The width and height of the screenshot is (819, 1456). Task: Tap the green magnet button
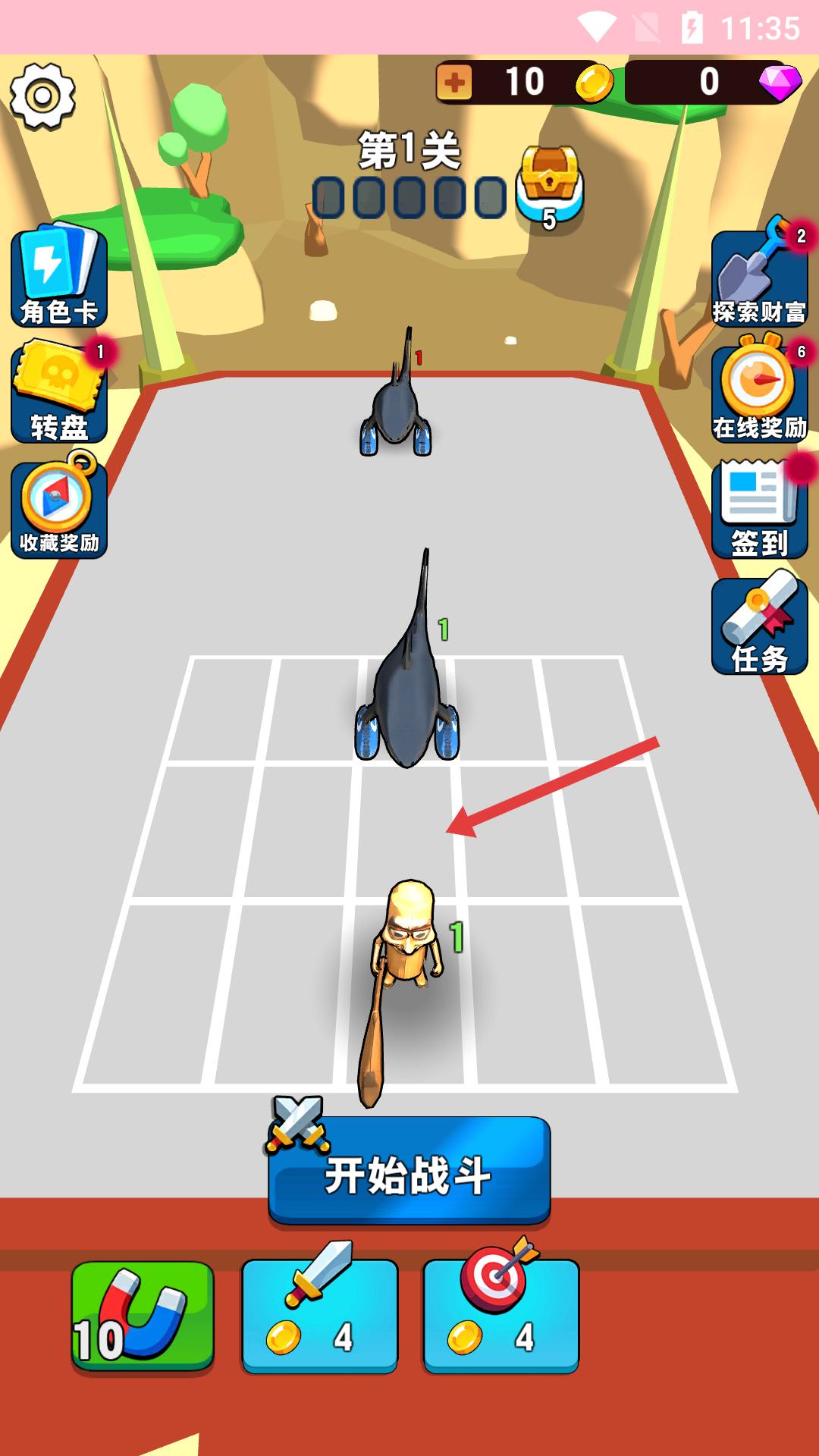click(x=143, y=1316)
